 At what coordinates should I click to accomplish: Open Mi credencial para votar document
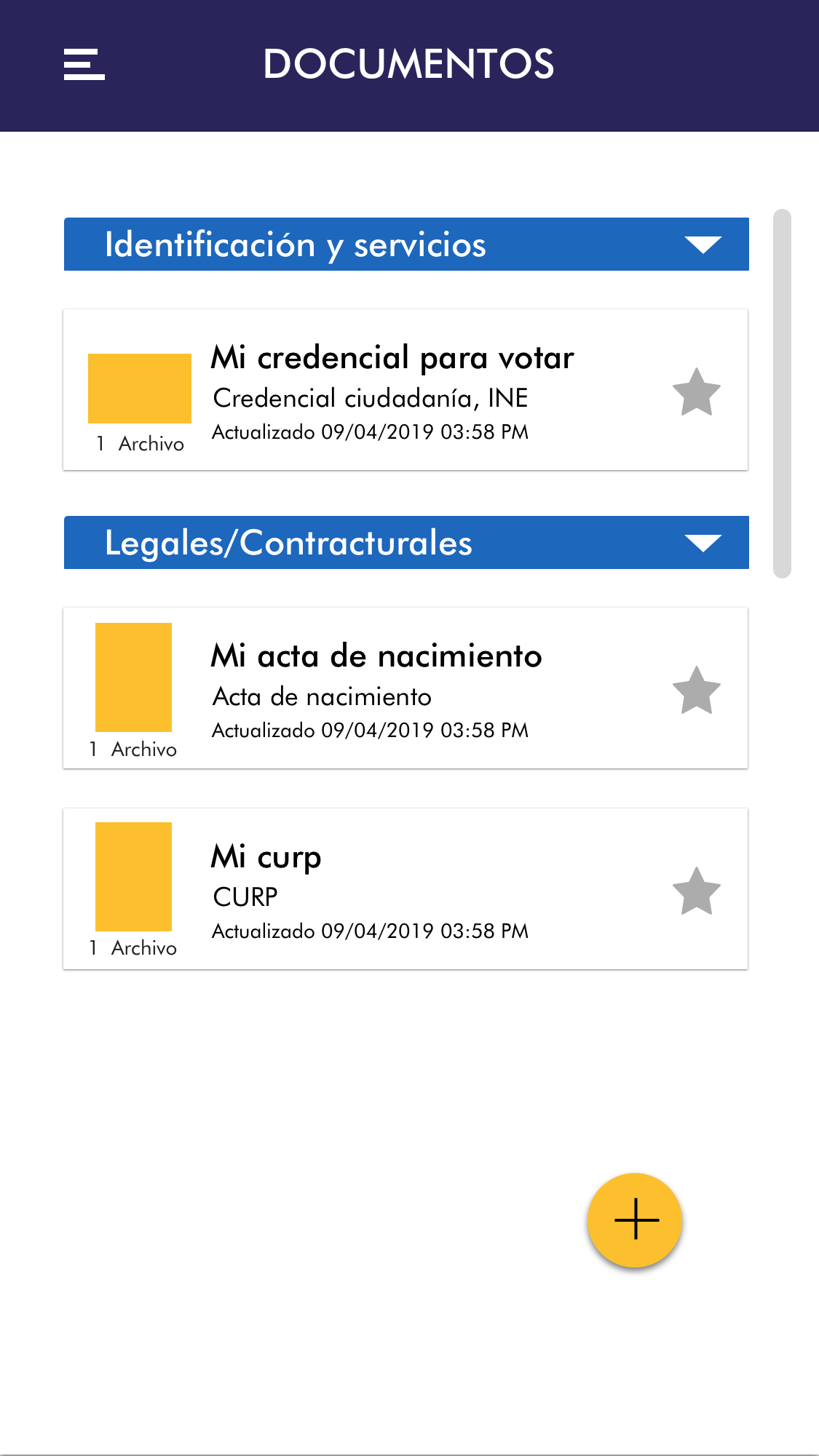point(393,391)
